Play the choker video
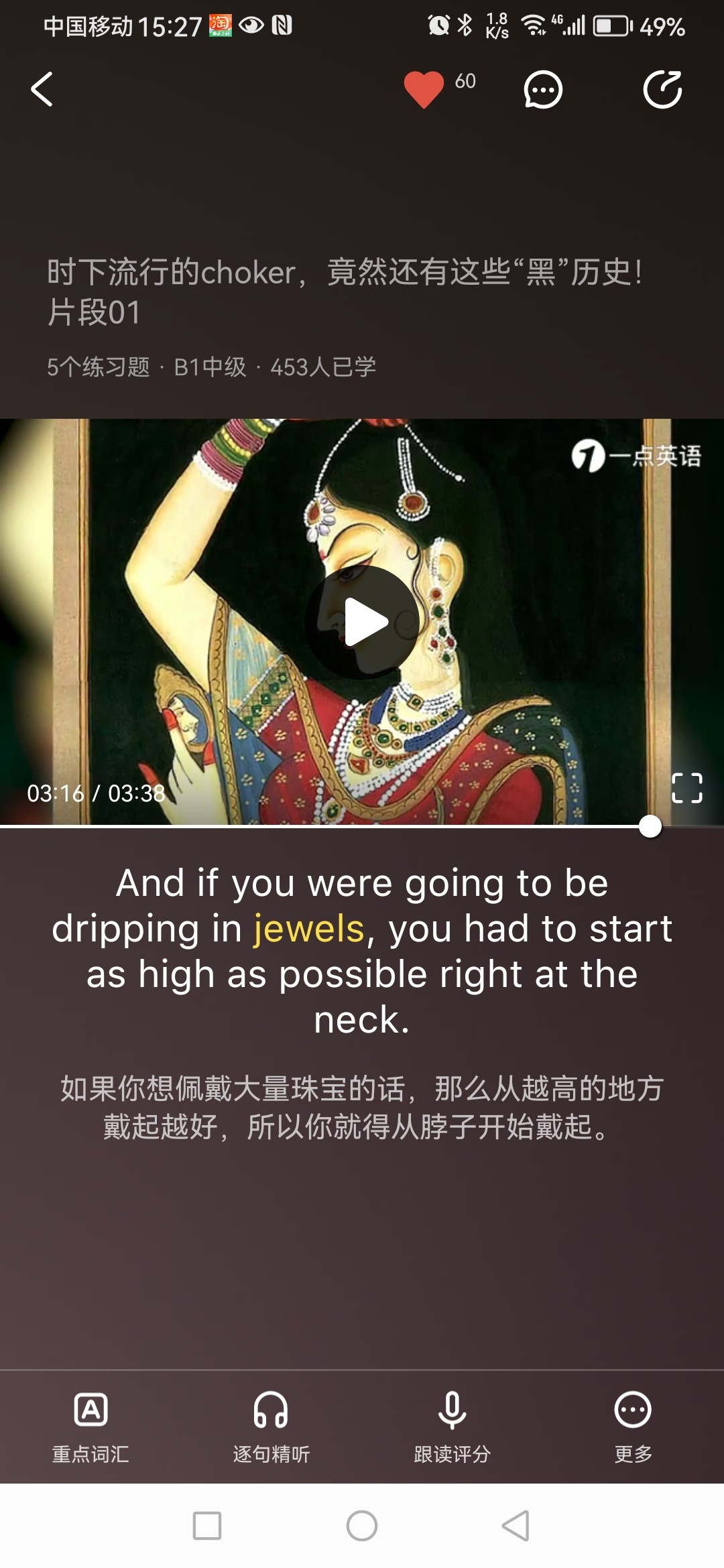 coord(363,623)
